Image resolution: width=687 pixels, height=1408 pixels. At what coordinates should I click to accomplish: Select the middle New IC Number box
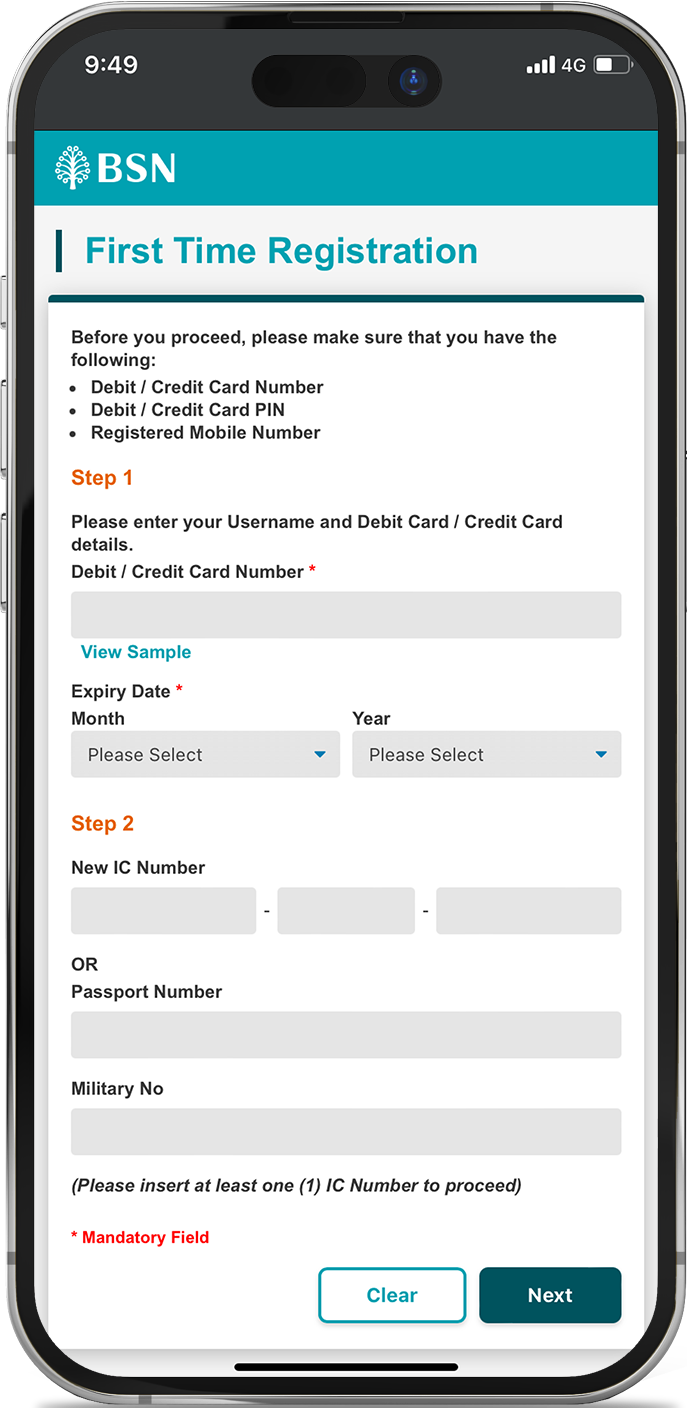[x=346, y=911]
